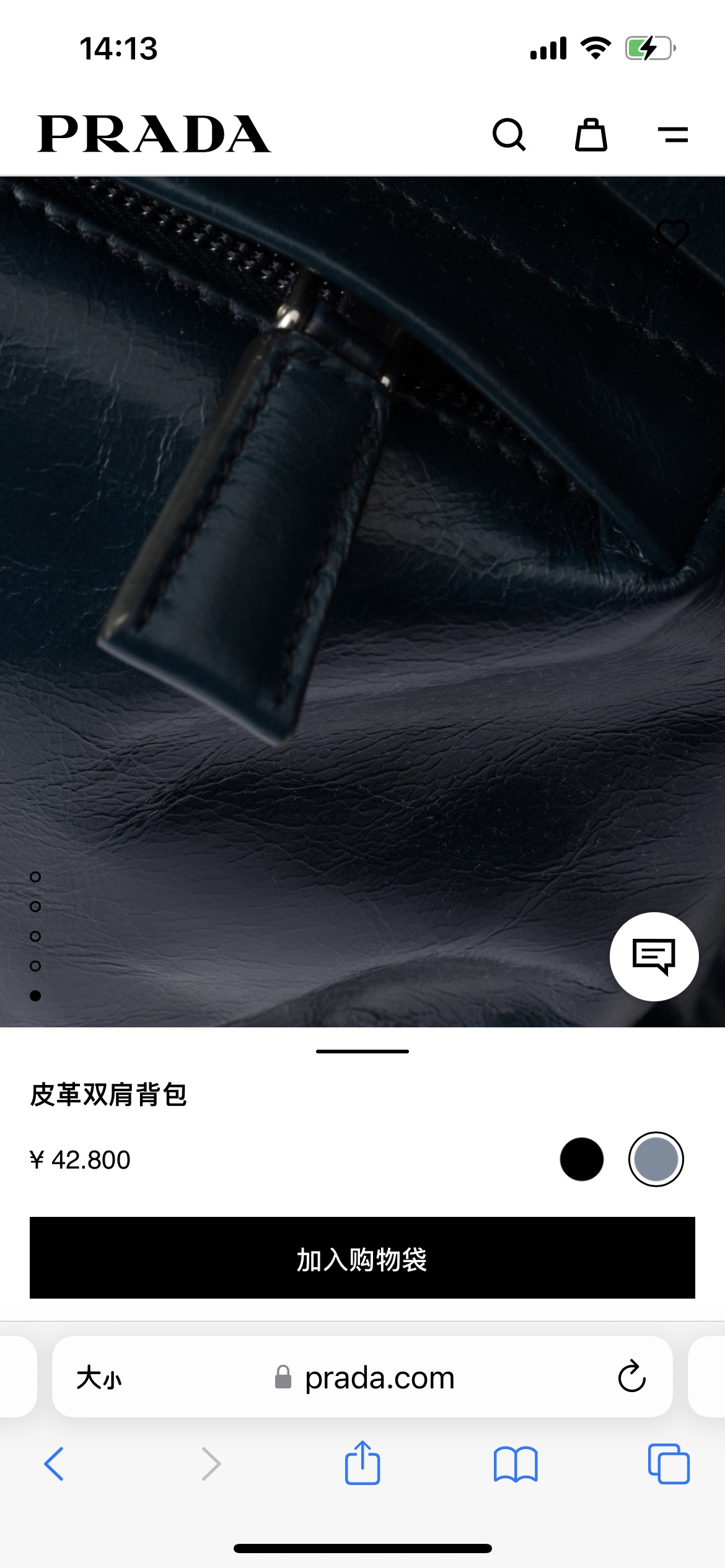
Task: Select the black color swatch
Action: pyautogui.click(x=581, y=1159)
